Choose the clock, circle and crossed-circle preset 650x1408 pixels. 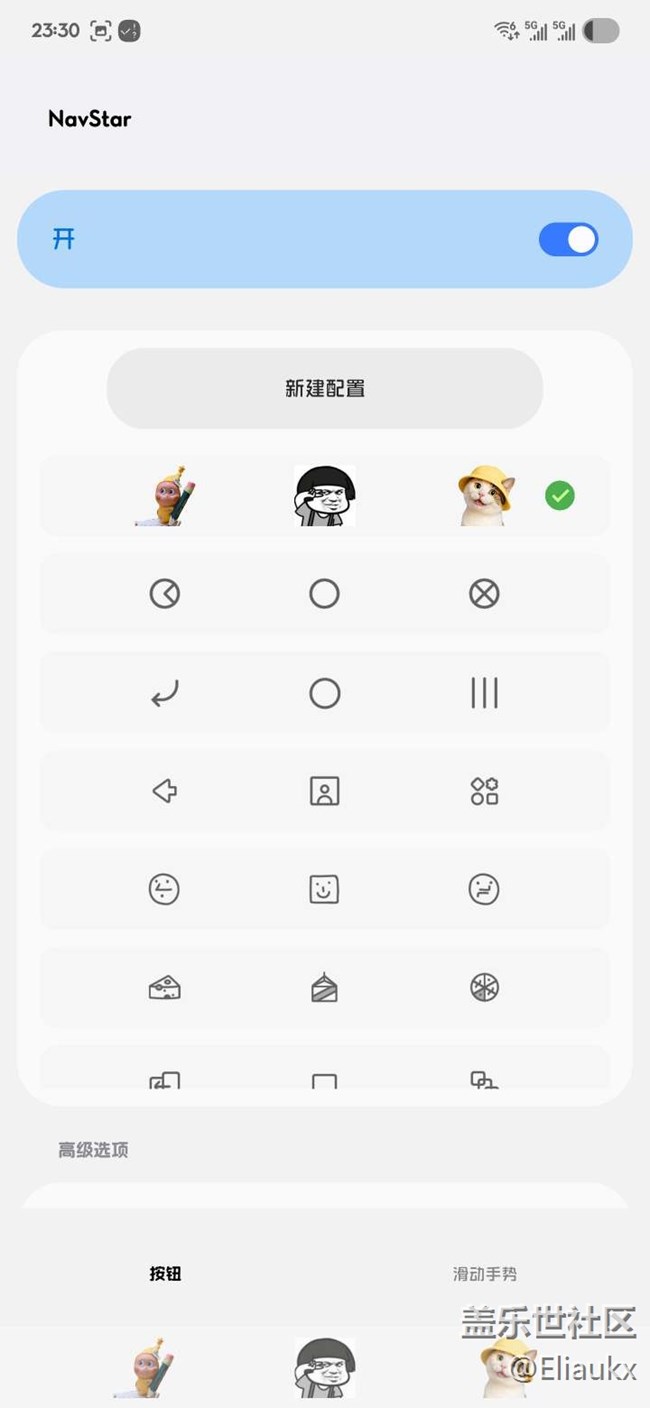click(x=325, y=594)
